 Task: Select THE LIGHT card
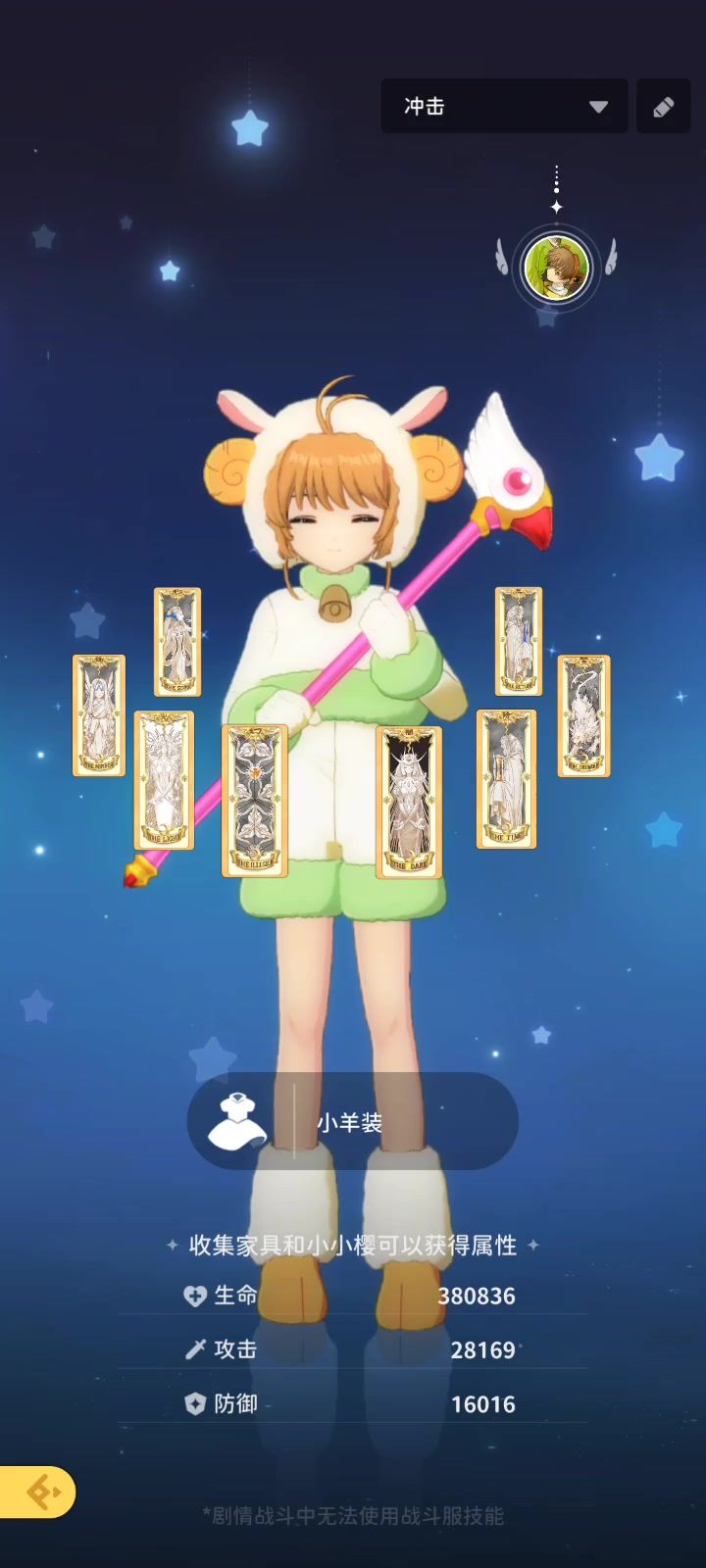(x=164, y=780)
